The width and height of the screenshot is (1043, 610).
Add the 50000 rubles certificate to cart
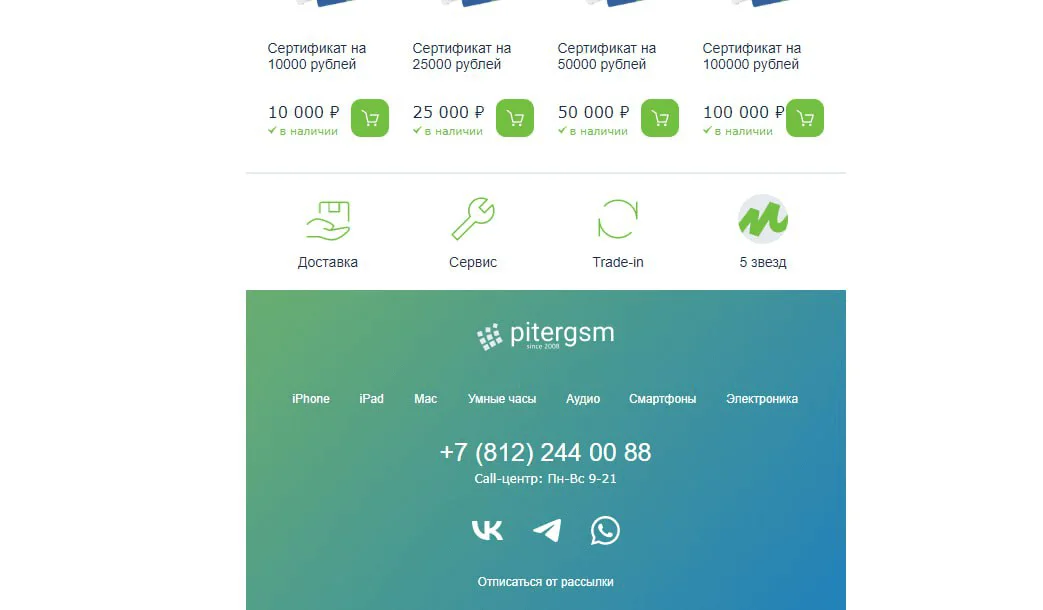point(660,118)
